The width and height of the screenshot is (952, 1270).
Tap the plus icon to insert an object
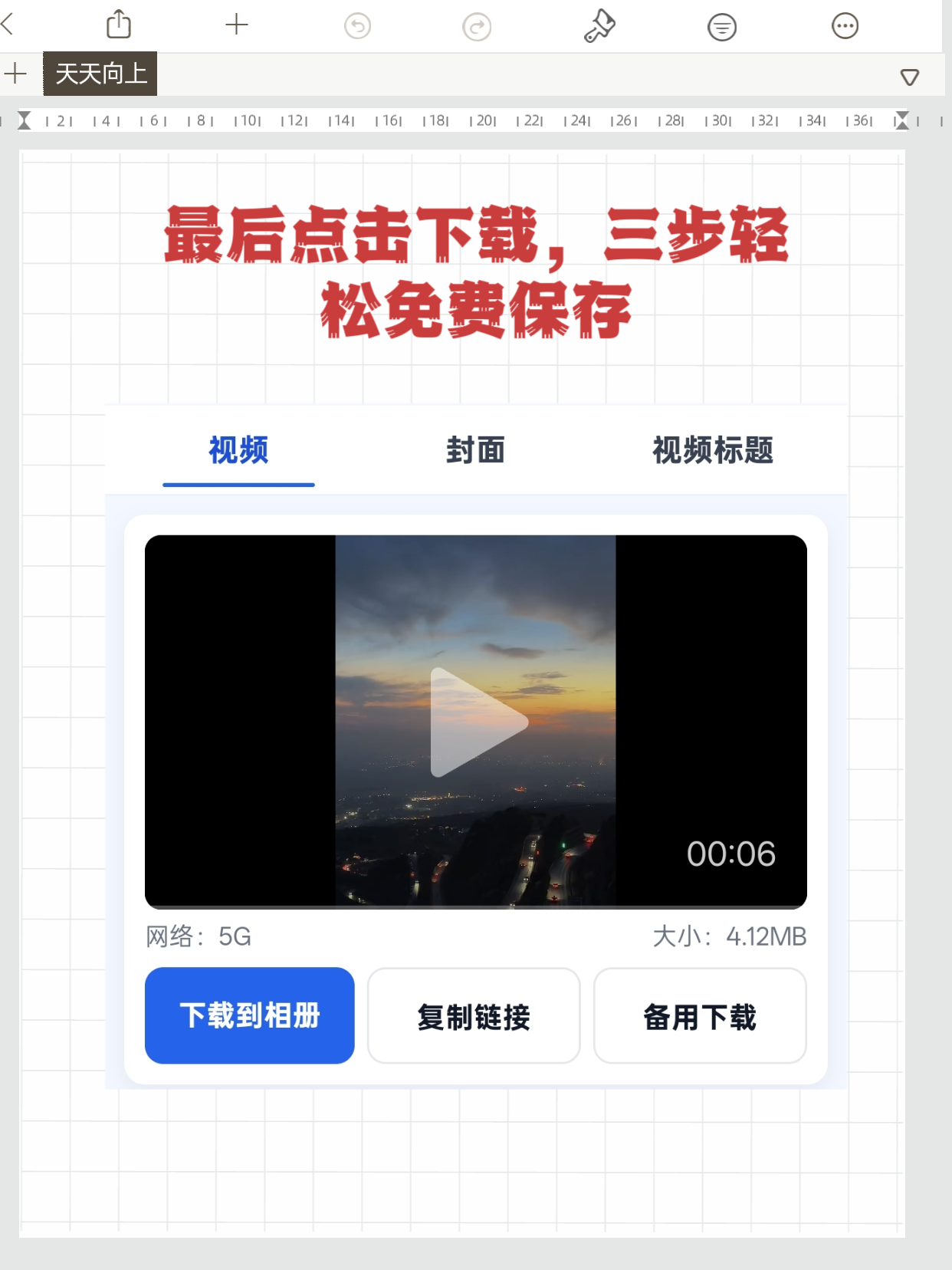point(237,25)
